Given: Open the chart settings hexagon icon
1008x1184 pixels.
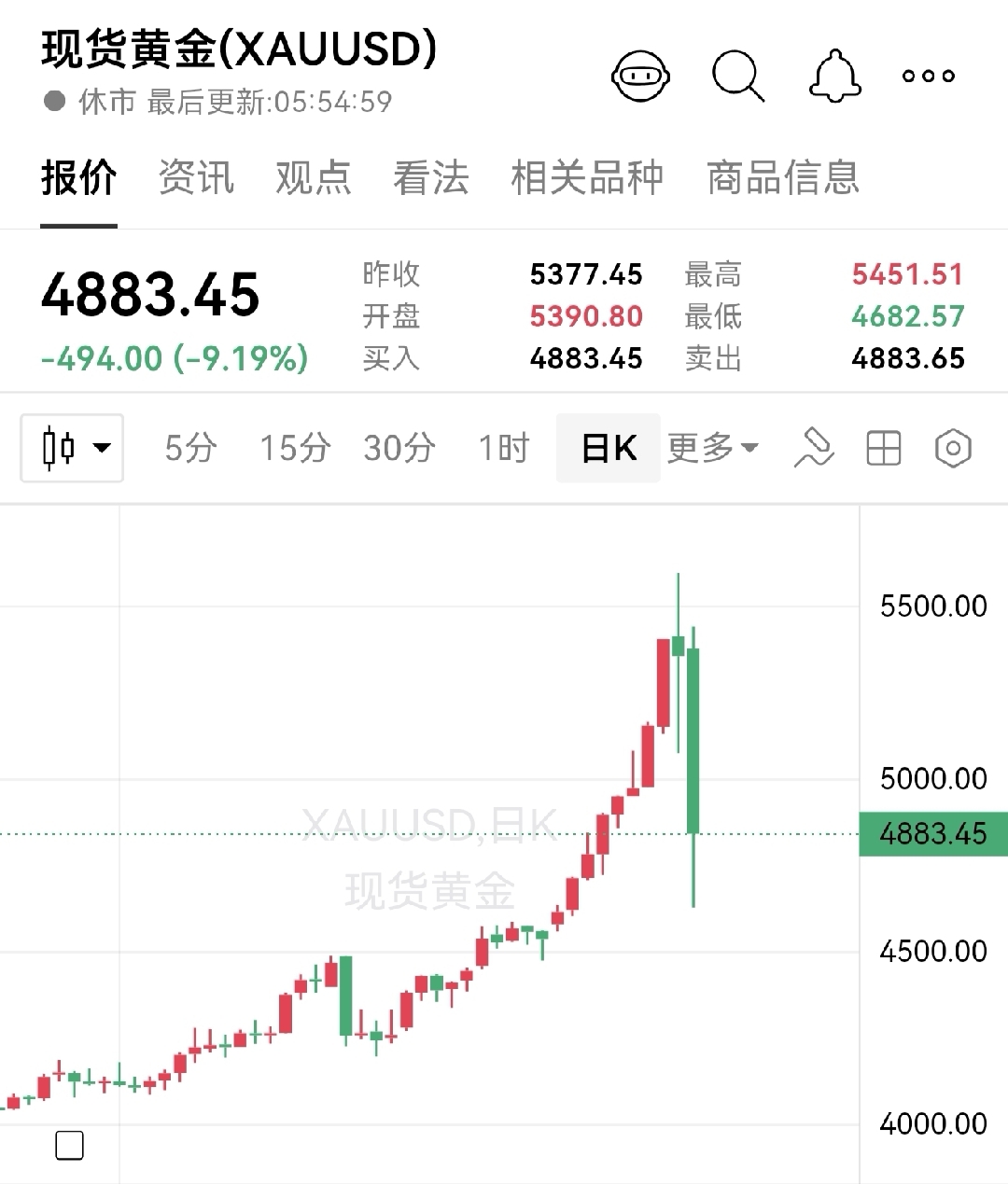Looking at the screenshot, I should click(952, 449).
